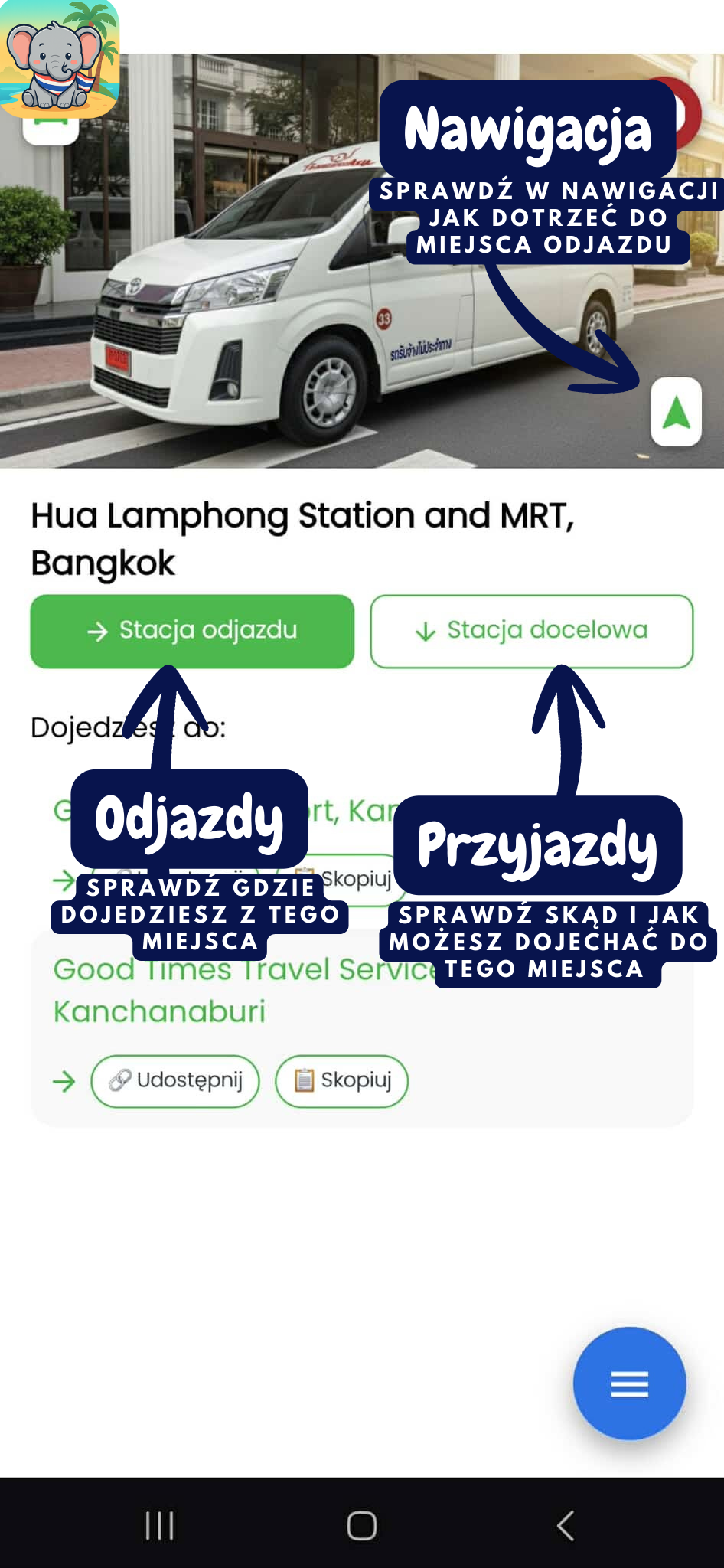Tap the green arrow beside the second listing

[x=65, y=1081]
